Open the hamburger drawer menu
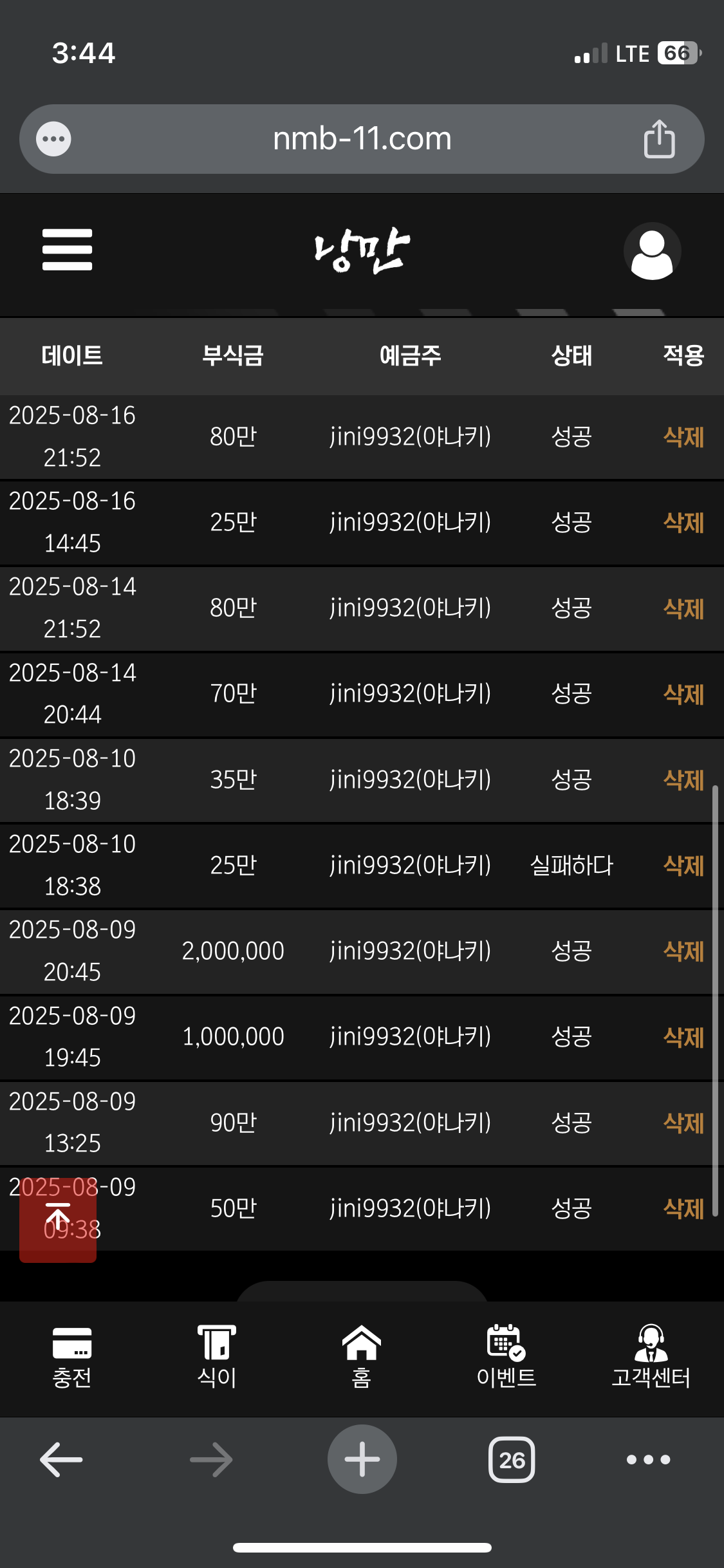Viewport: 724px width, 1568px height. pyautogui.click(x=67, y=250)
